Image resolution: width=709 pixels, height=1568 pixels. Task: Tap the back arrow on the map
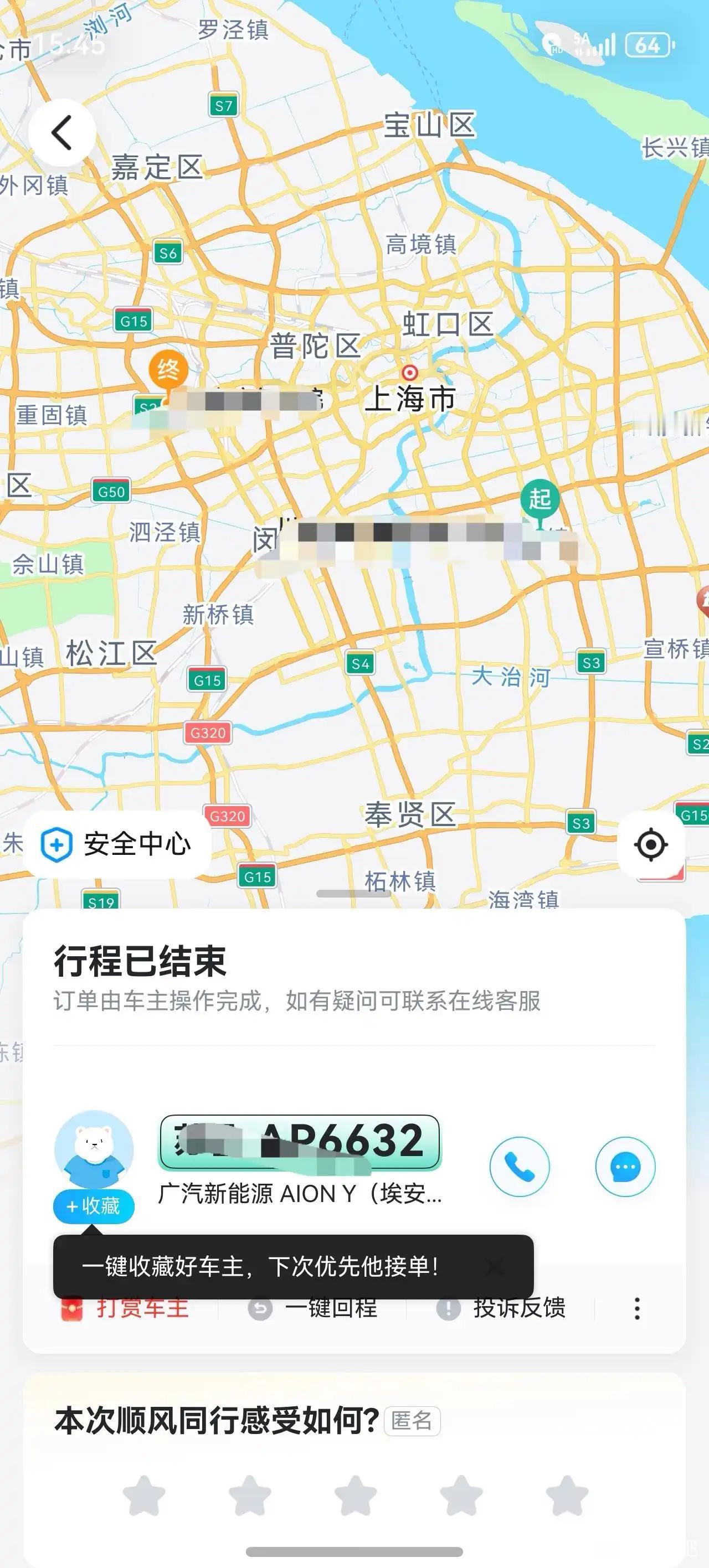63,133
